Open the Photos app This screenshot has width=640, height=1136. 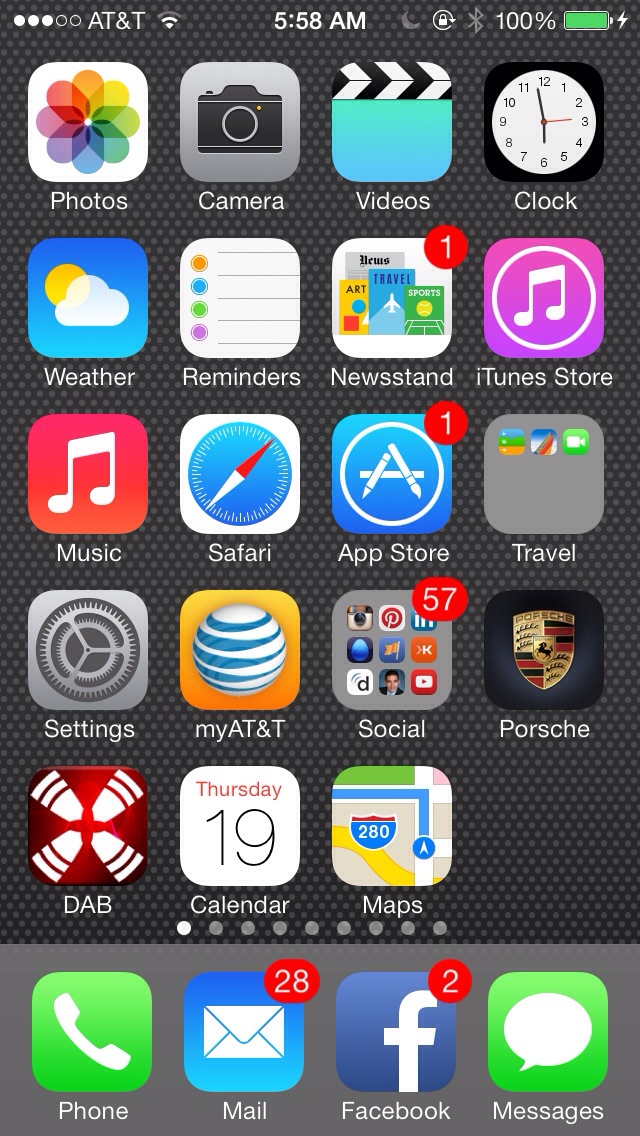click(88, 121)
